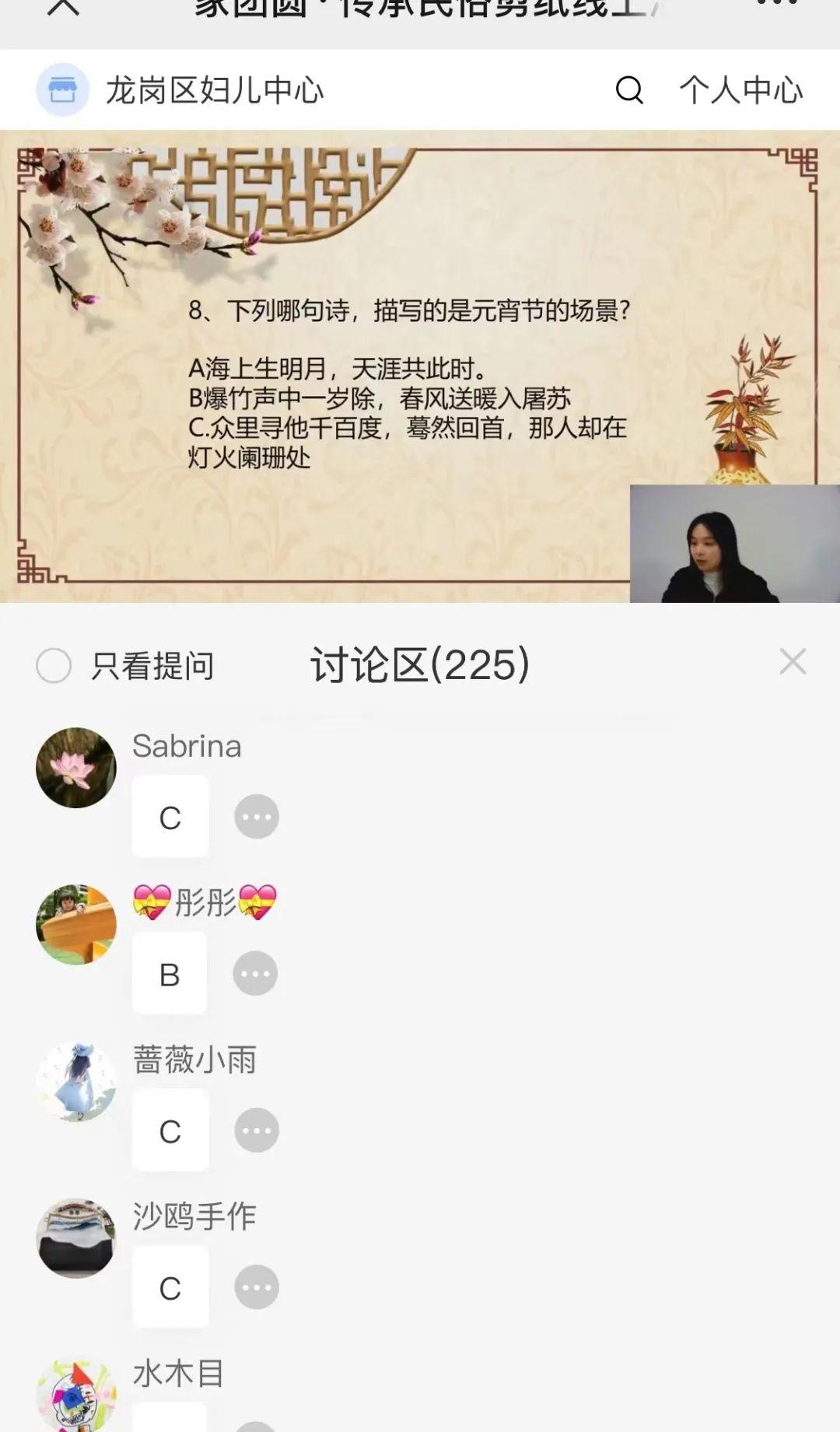The image size is (840, 1432).
Task: Open 龙岗区妇儿中心 shop page
Action: (180, 90)
